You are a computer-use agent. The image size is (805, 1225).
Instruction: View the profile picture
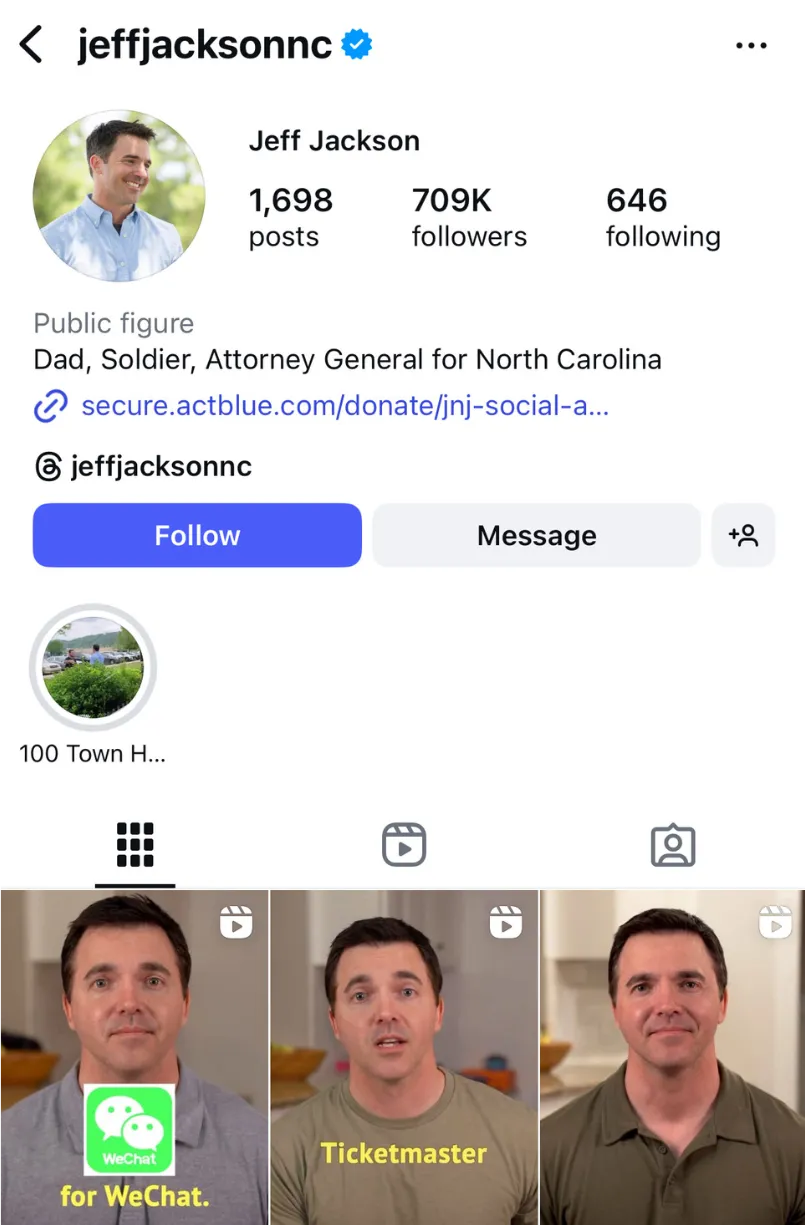point(119,196)
